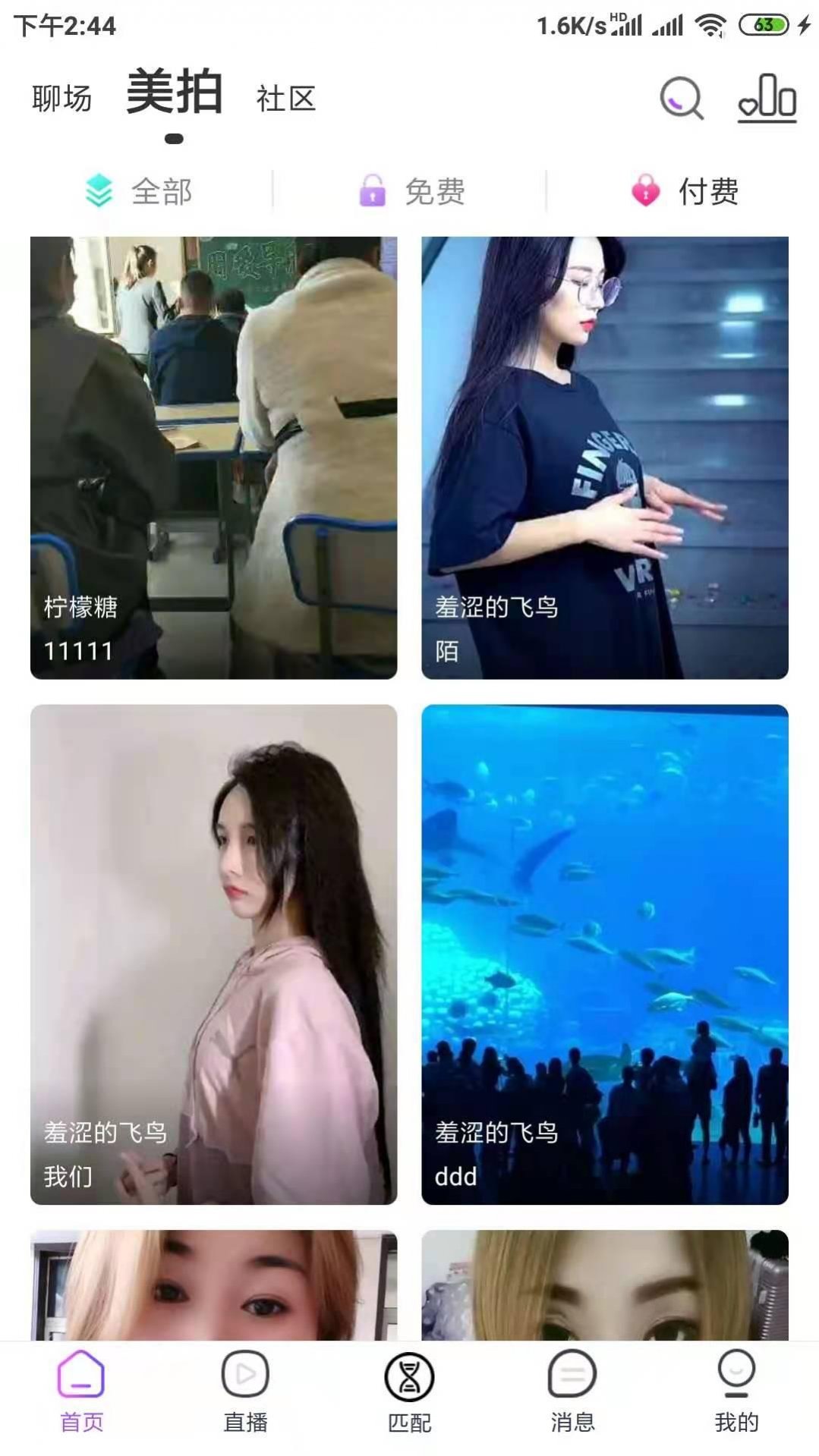Viewport: 819px width, 1456px height.
Task: Open 柠檬糖's video titled 11111
Action: (x=213, y=458)
